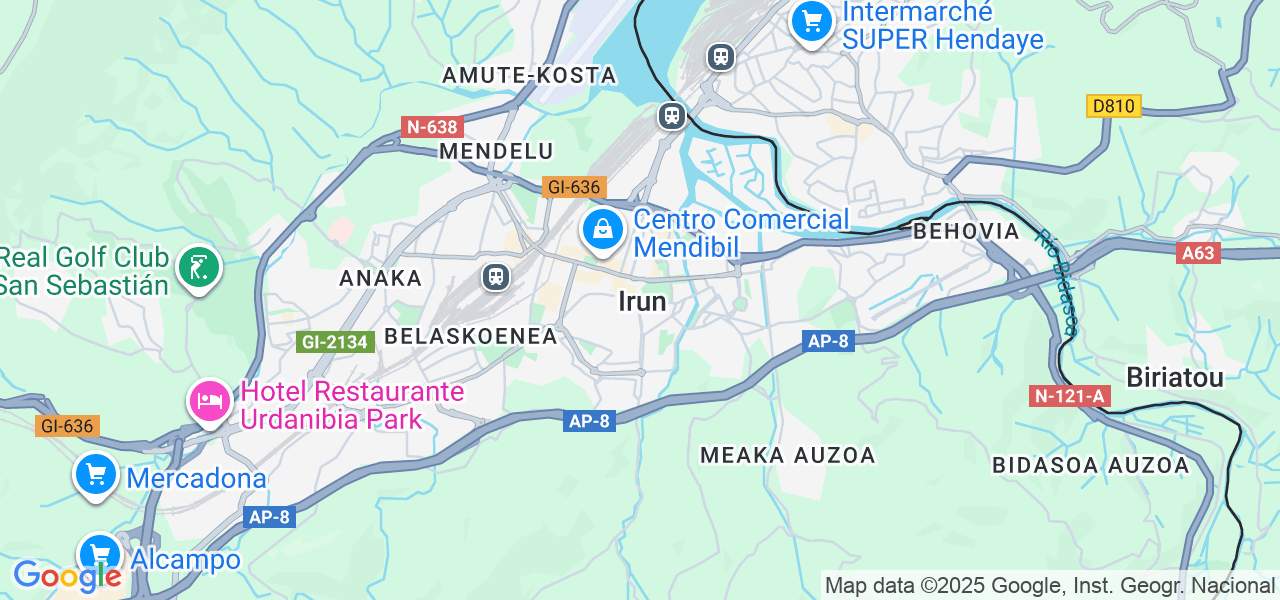Tap the train station icon near Anaka
Image resolution: width=1280 pixels, height=600 pixels.
(x=496, y=277)
